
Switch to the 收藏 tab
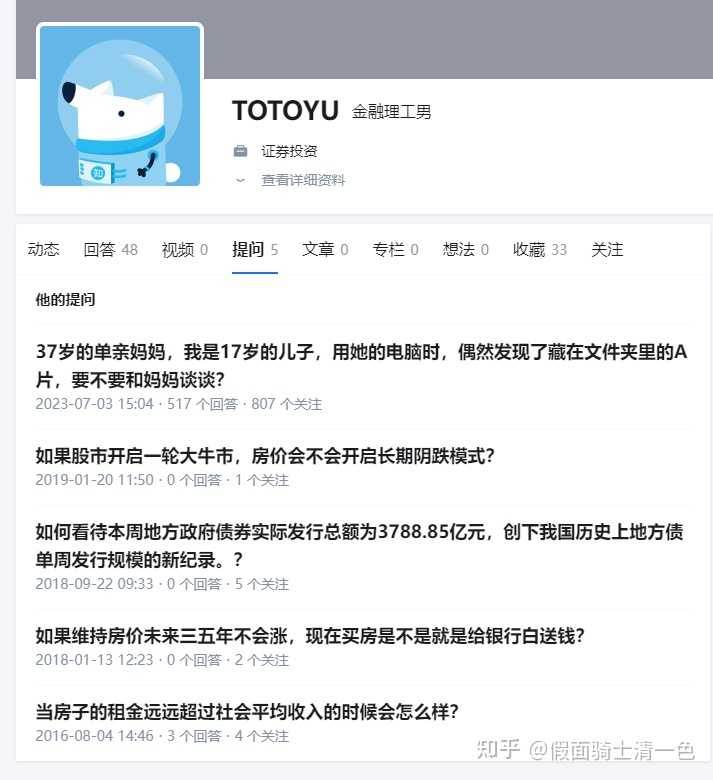[539, 250]
